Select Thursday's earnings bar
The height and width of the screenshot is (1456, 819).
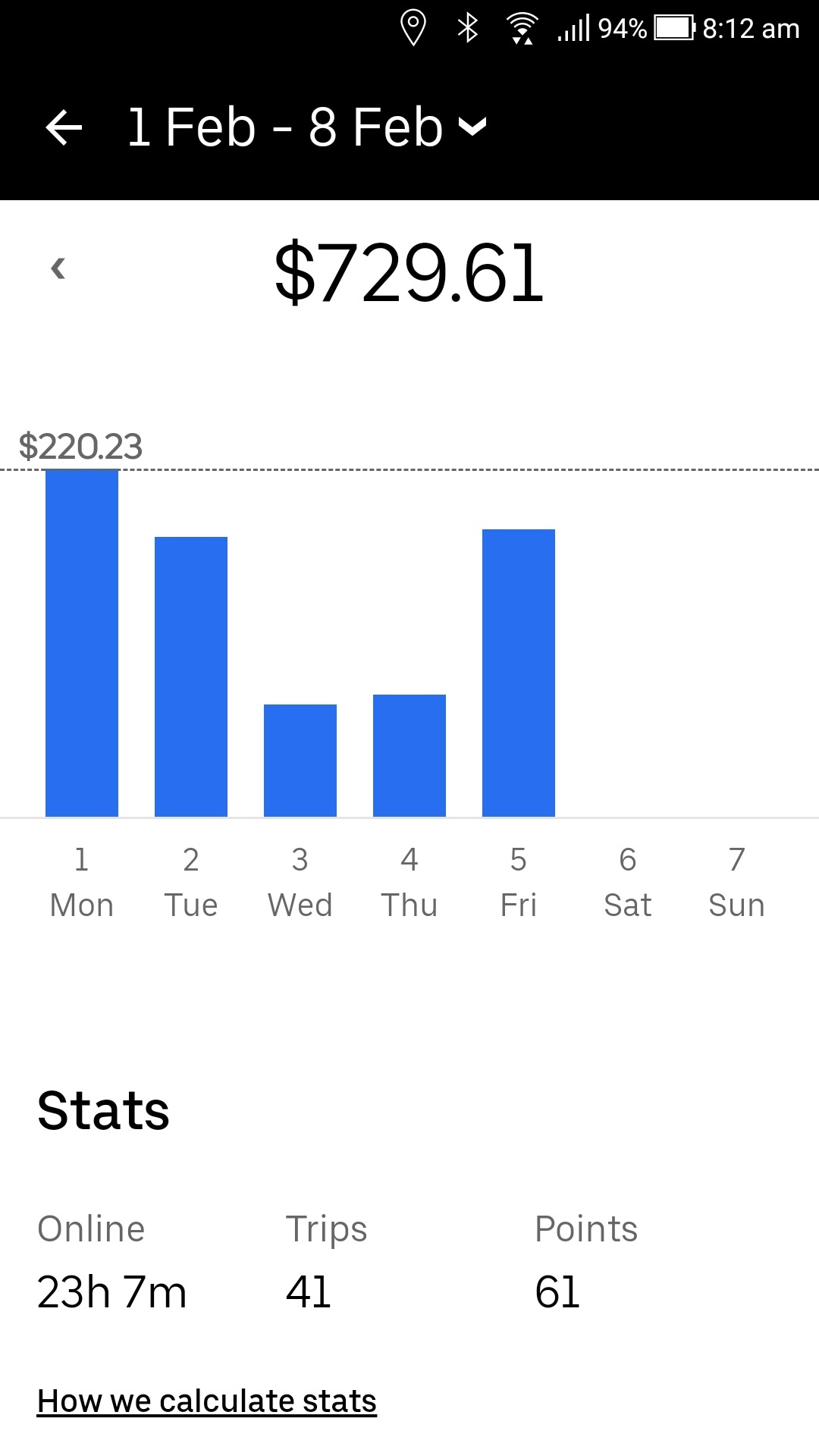[x=409, y=755]
